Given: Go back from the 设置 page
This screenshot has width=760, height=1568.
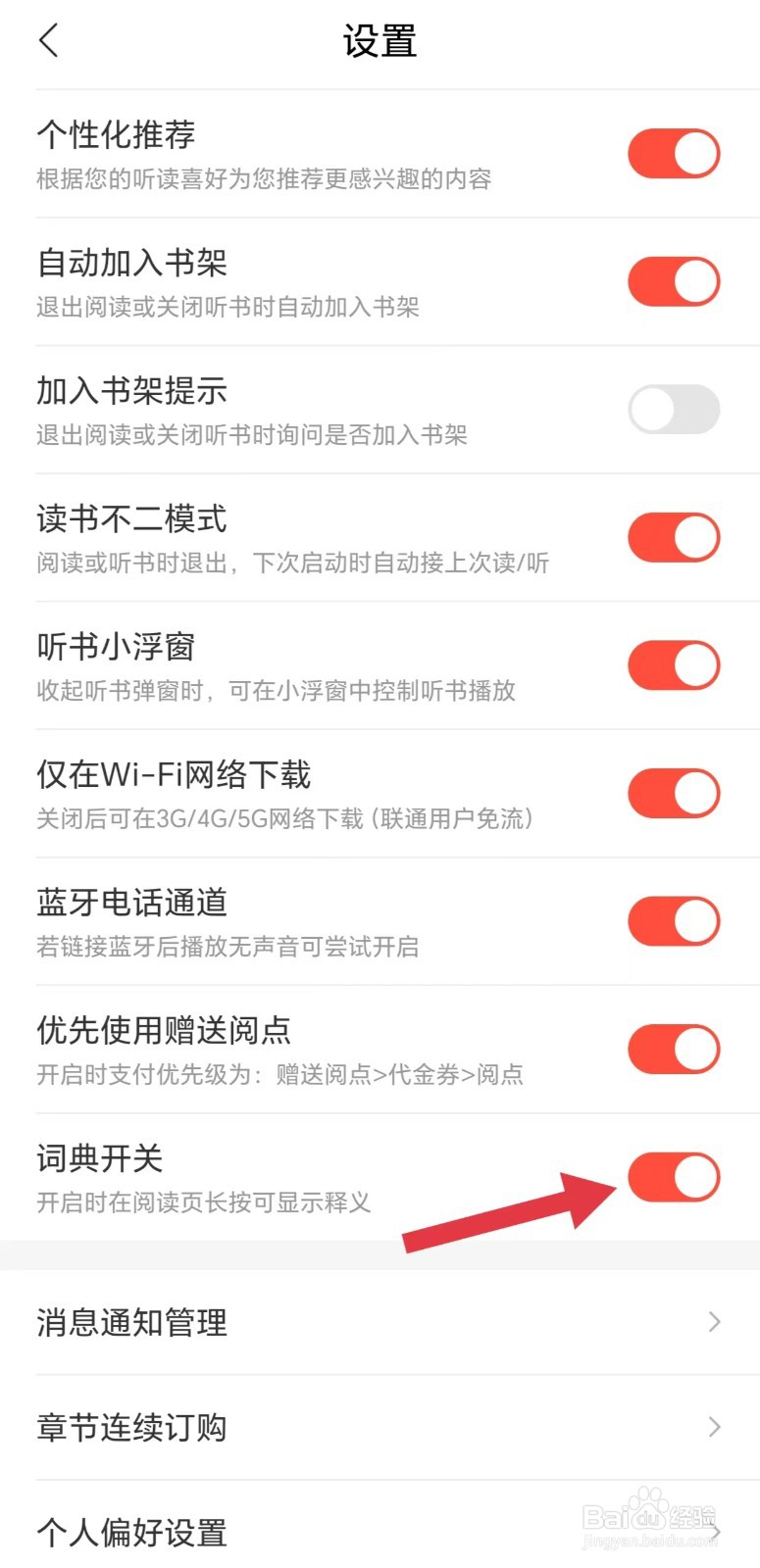Looking at the screenshot, I should (x=49, y=41).
